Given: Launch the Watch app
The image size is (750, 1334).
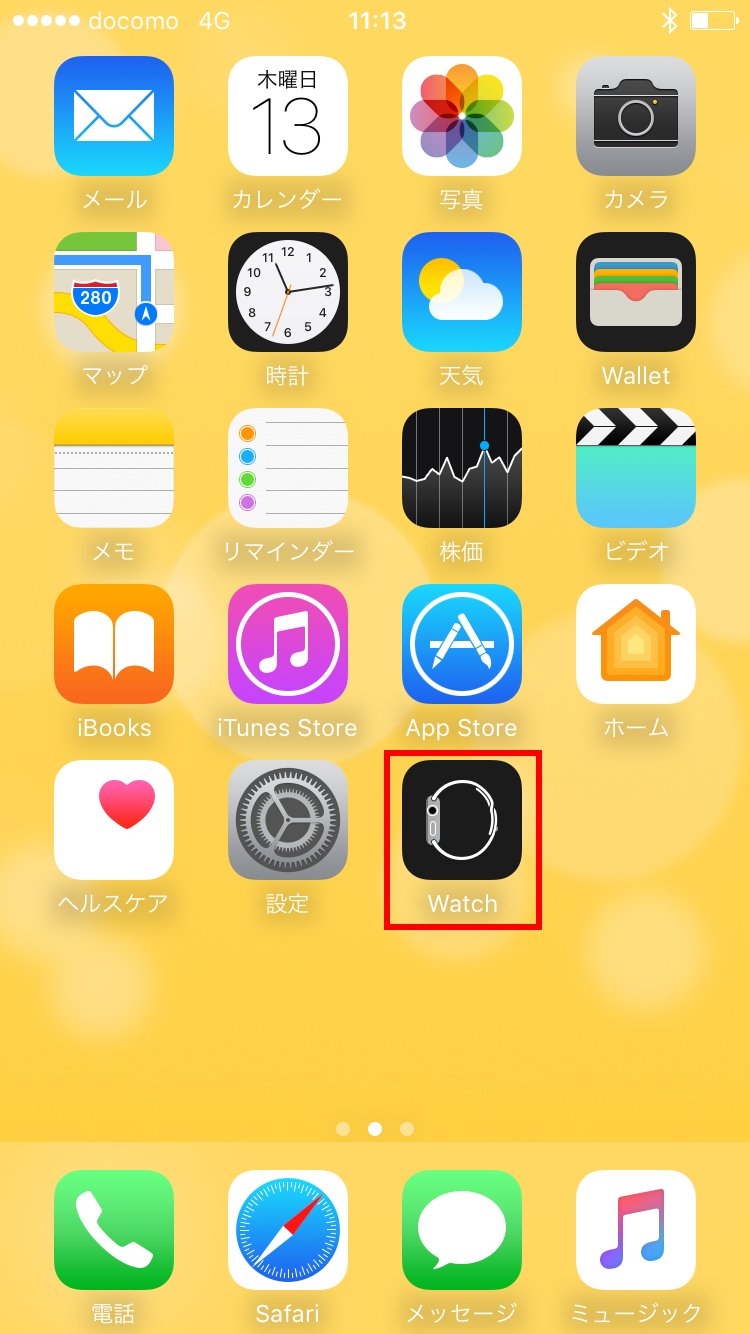Looking at the screenshot, I should [462, 820].
